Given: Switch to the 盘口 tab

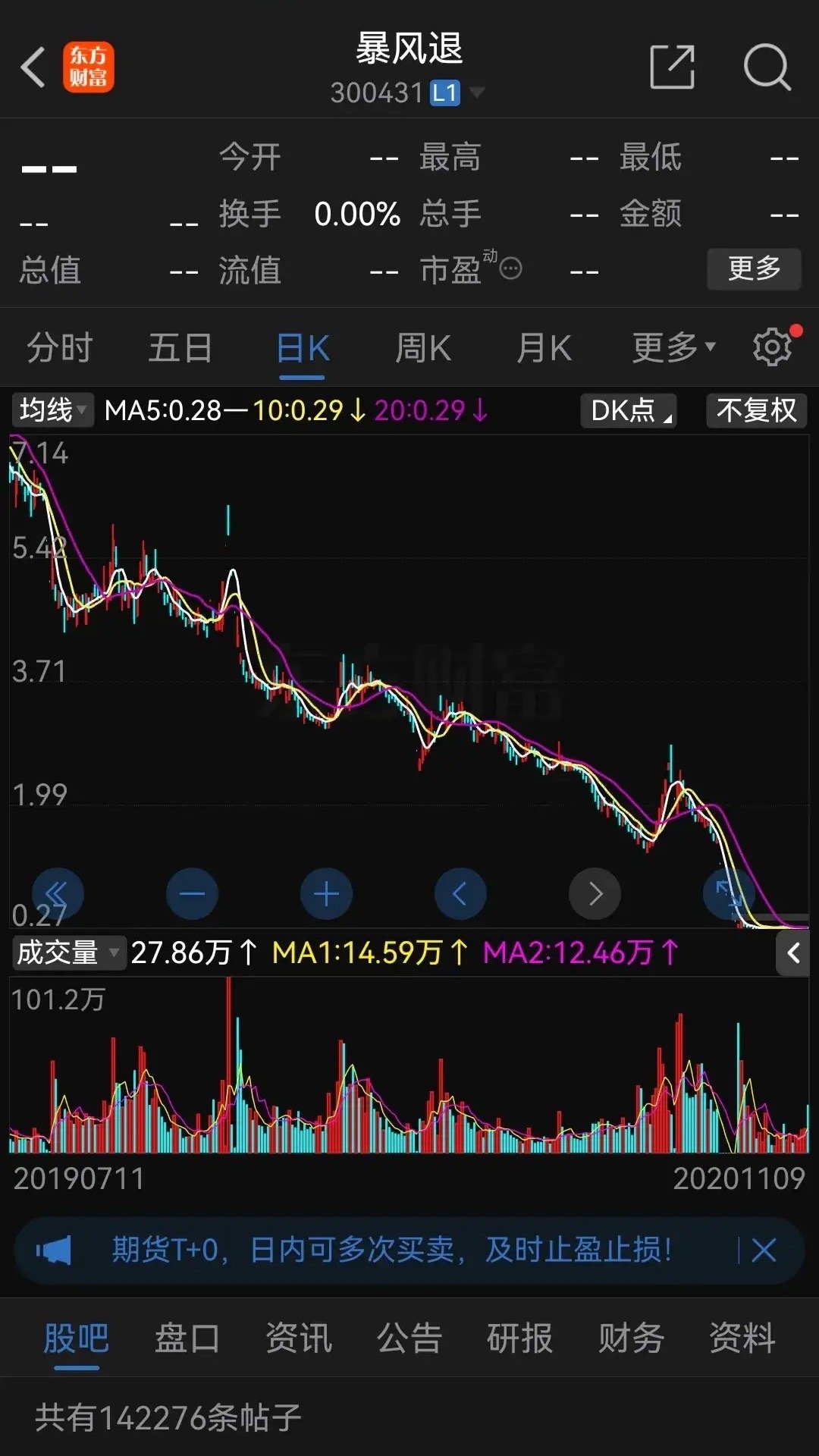Looking at the screenshot, I should (x=187, y=1338).
